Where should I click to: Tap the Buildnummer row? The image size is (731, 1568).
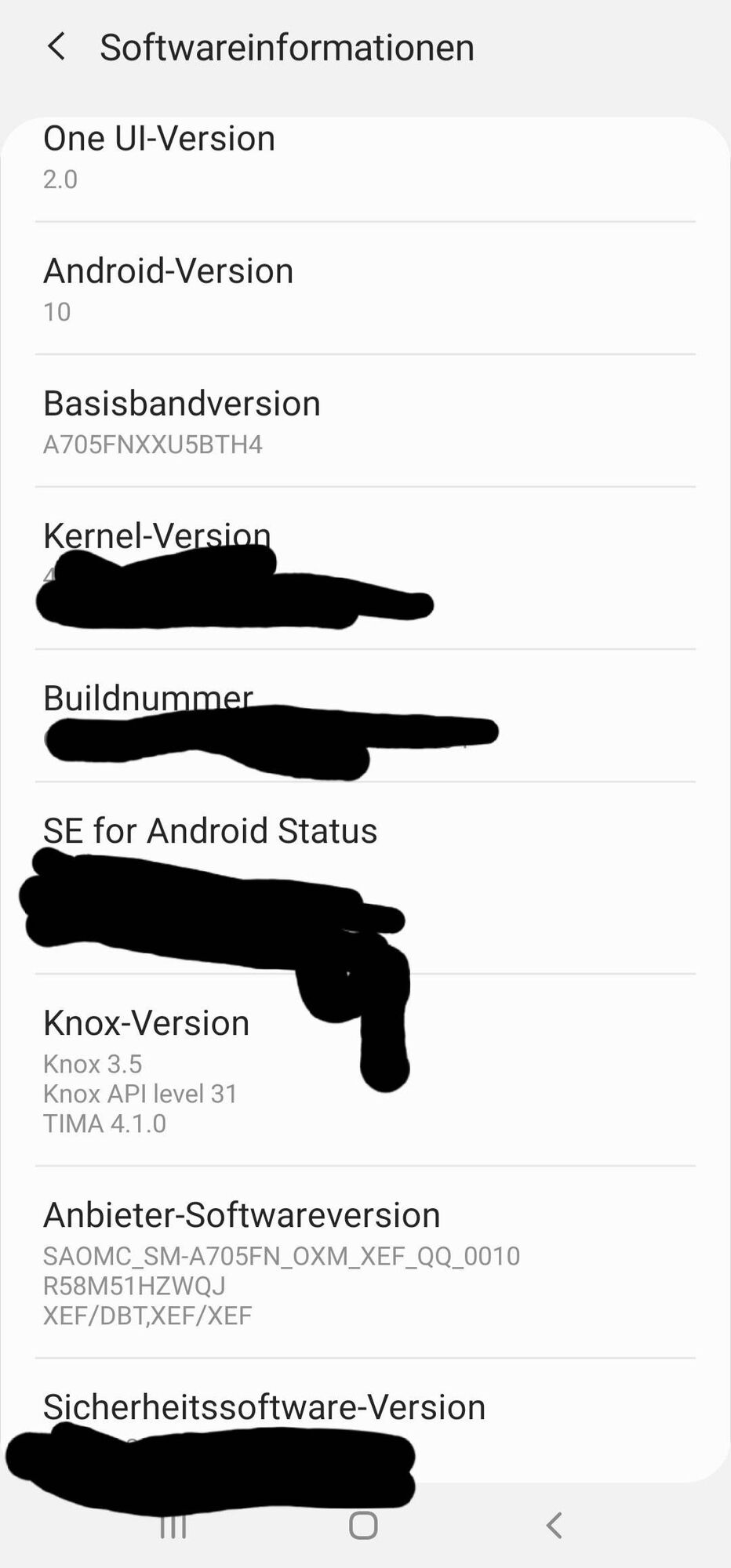coord(365,715)
